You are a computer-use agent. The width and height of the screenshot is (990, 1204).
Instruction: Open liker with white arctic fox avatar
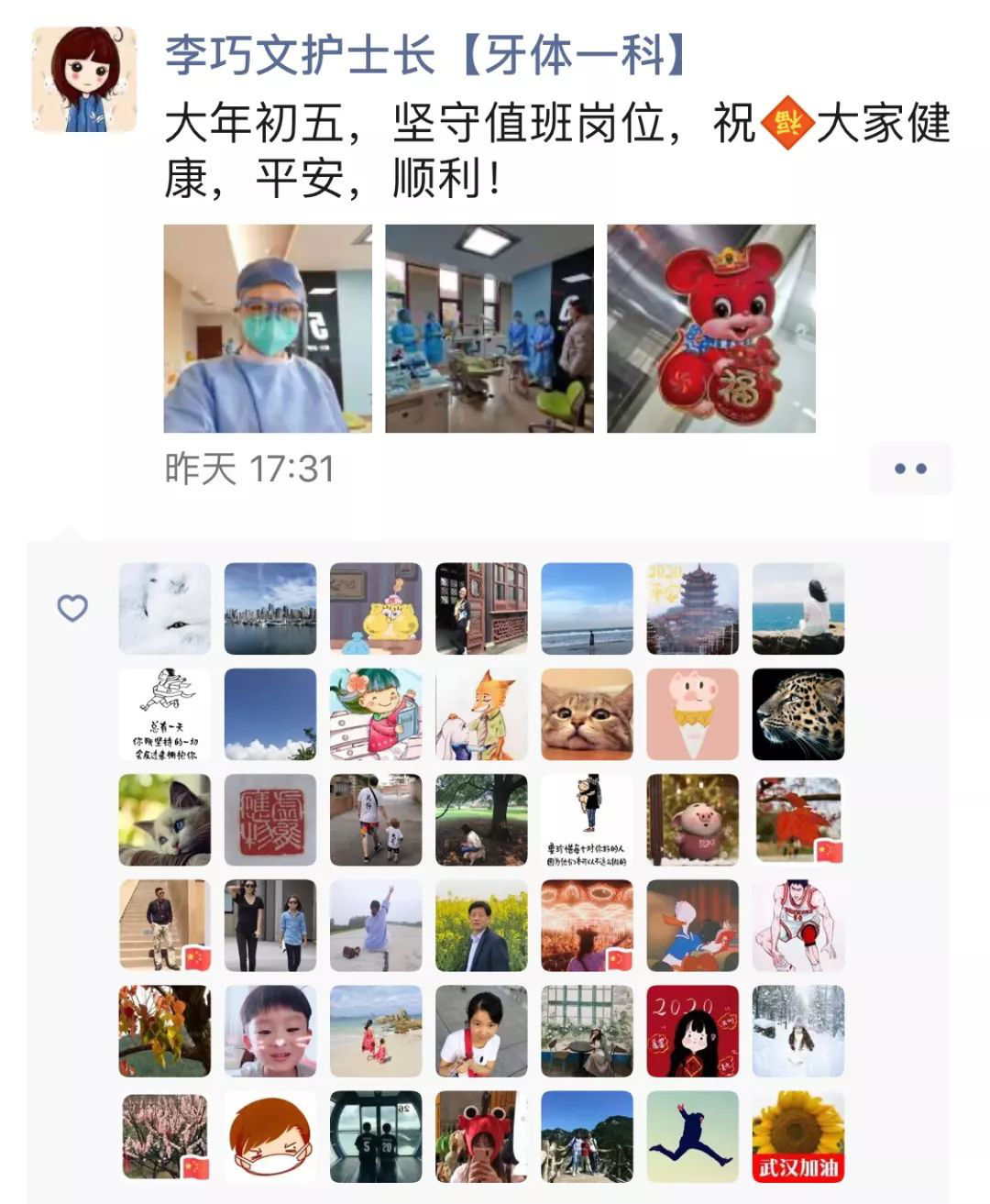click(165, 609)
